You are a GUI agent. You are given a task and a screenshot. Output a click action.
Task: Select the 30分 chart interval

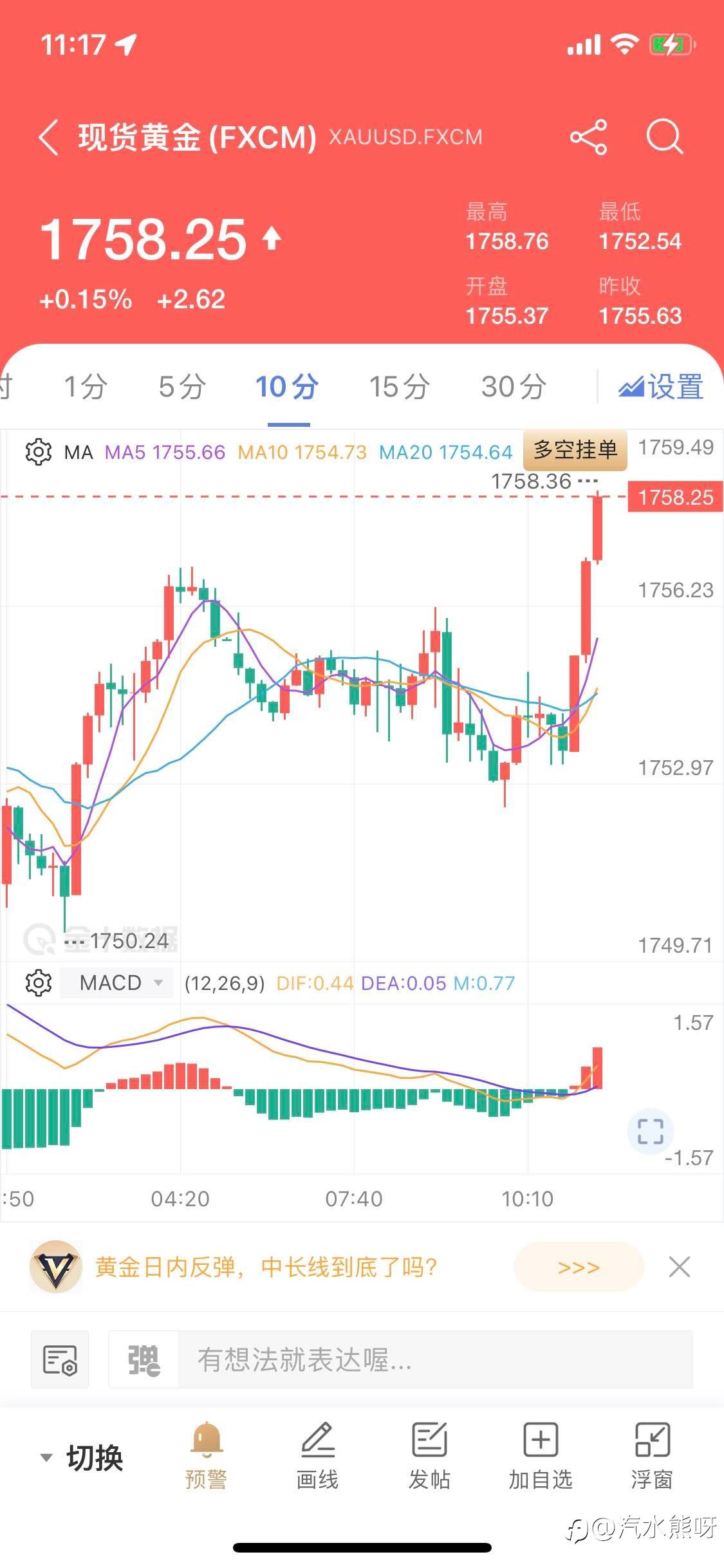click(x=514, y=387)
